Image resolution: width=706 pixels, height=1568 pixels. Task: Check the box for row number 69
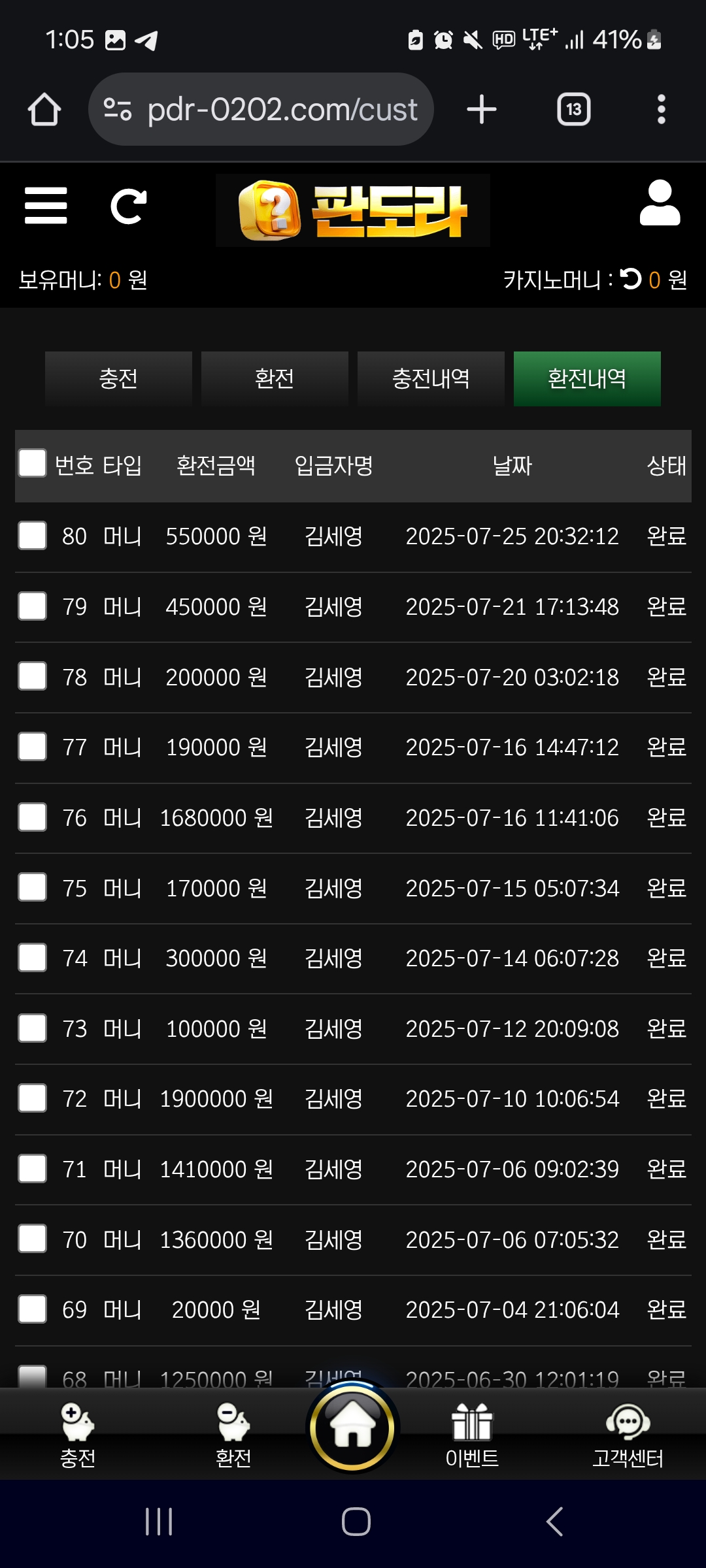tap(32, 1309)
